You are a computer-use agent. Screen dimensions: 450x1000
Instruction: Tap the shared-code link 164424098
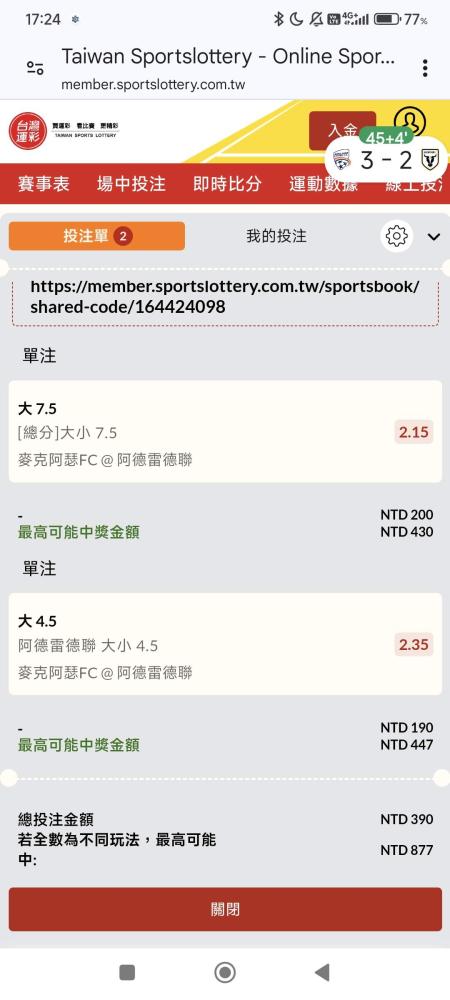click(x=224, y=297)
